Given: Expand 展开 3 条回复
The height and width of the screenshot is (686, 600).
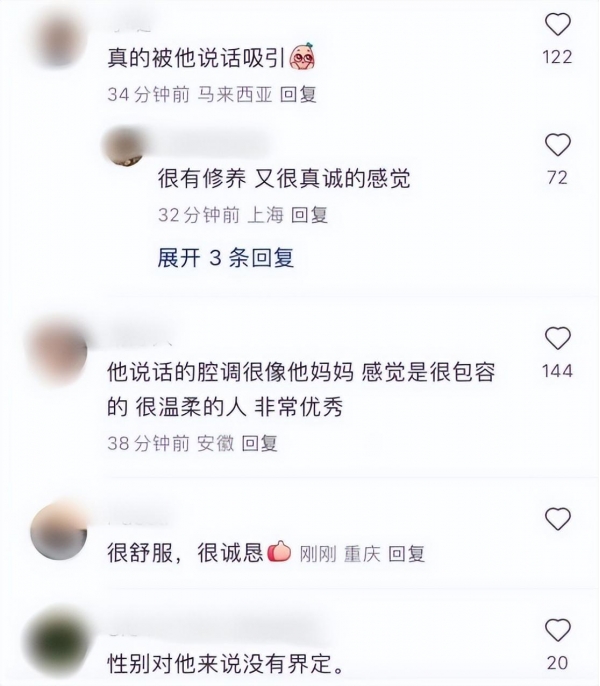Looking at the screenshot, I should click(x=225, y=257).
